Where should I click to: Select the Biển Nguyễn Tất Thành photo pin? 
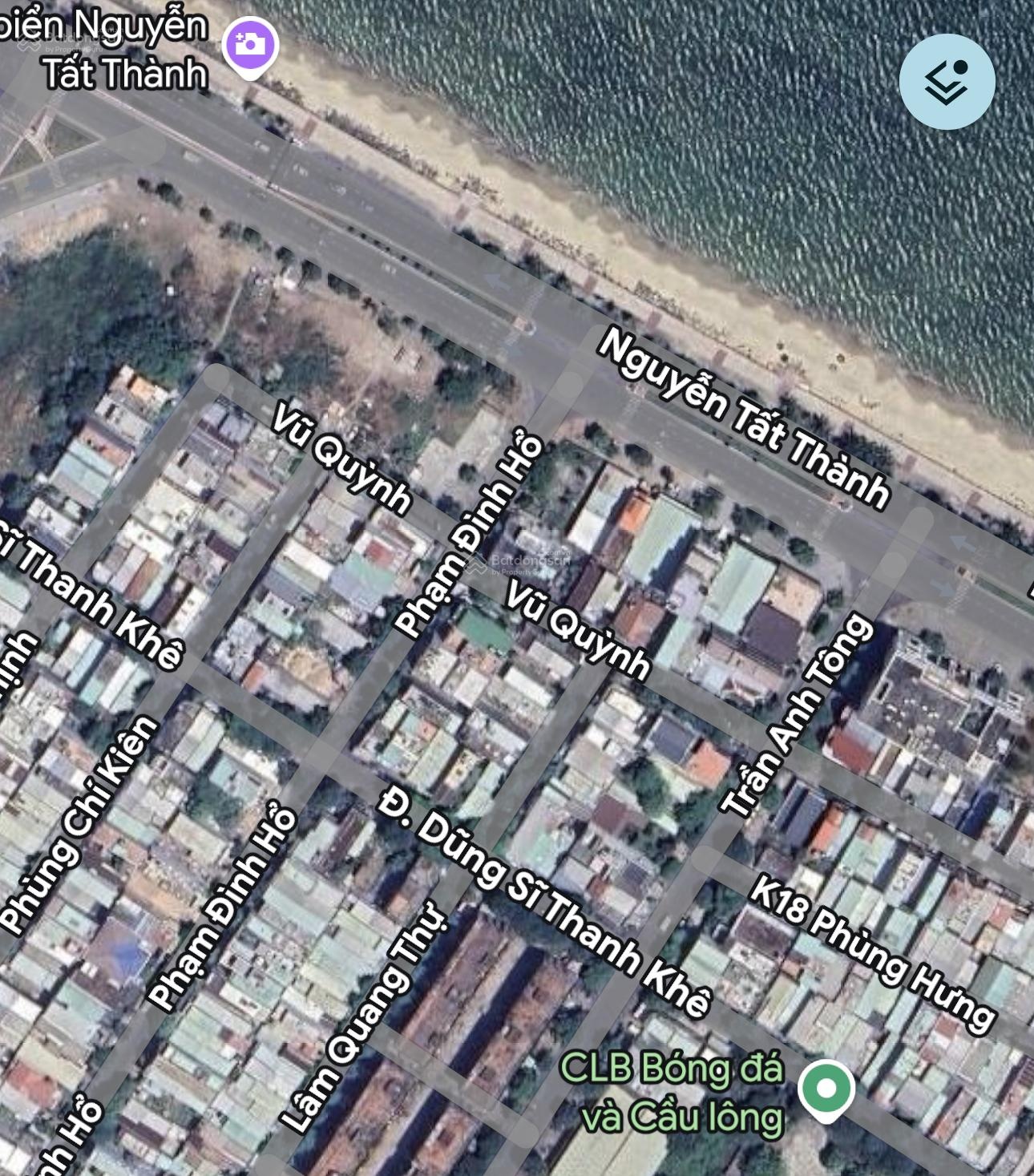(250, 46)
